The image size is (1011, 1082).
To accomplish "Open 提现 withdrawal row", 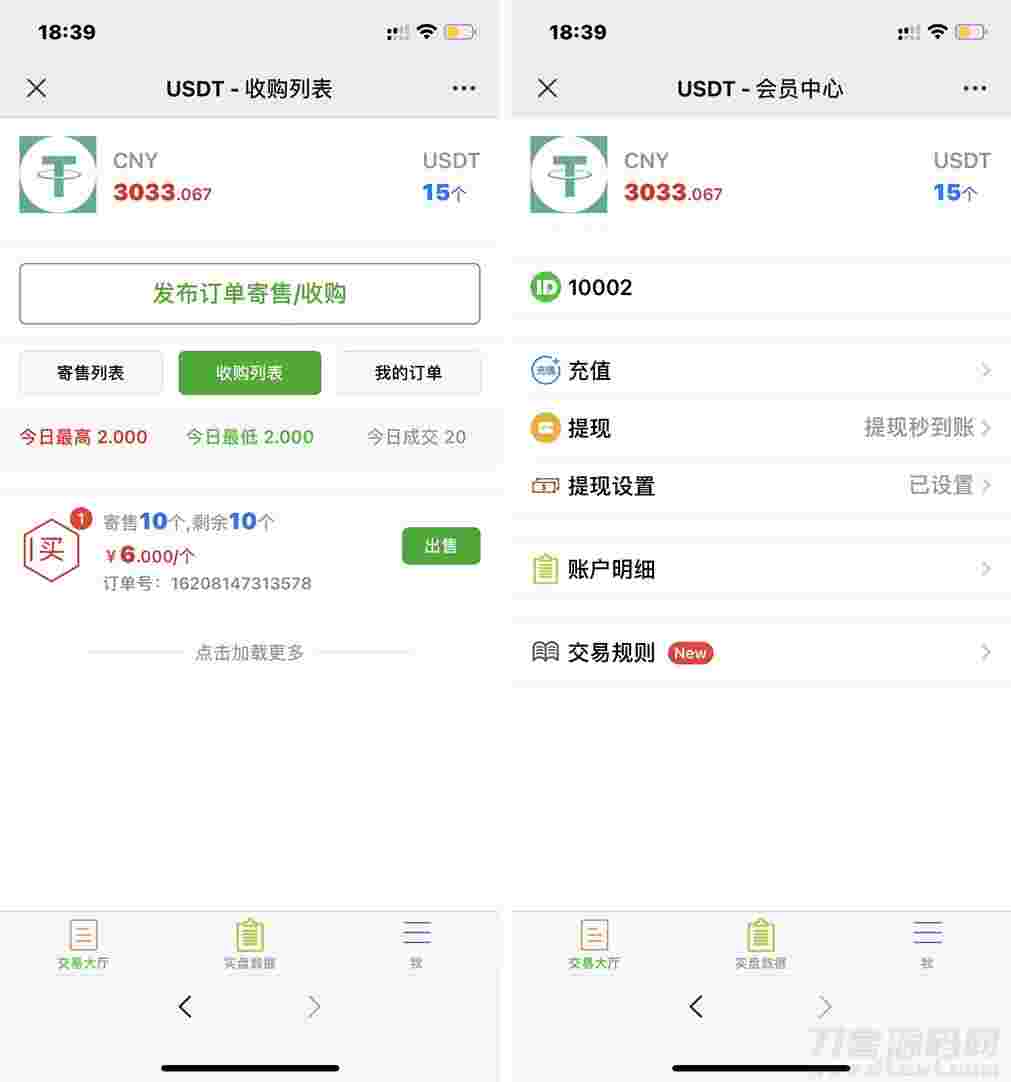I will [x=760, y=429].
